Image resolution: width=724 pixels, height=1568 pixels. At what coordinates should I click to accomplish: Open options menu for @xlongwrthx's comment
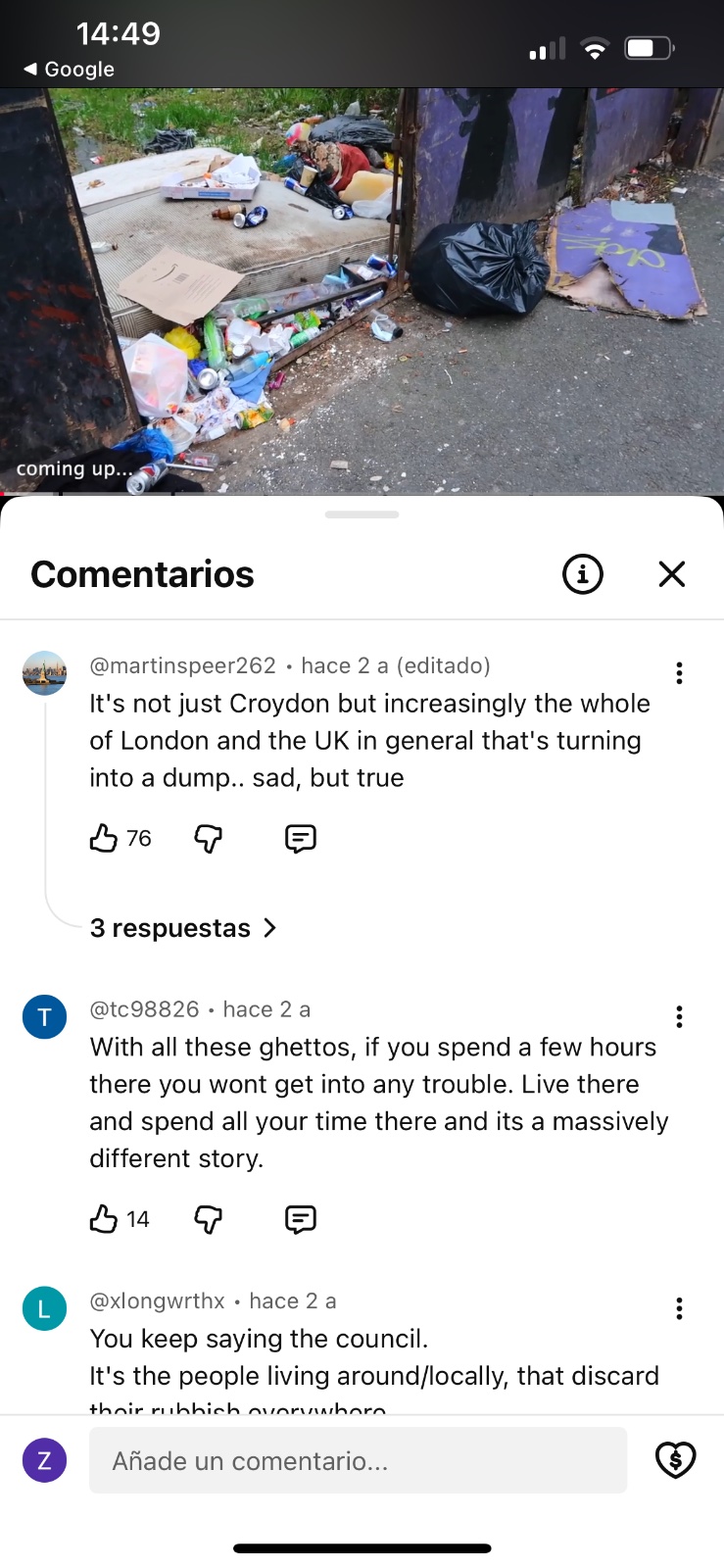pyautogui.click(x=679, y=1309)
